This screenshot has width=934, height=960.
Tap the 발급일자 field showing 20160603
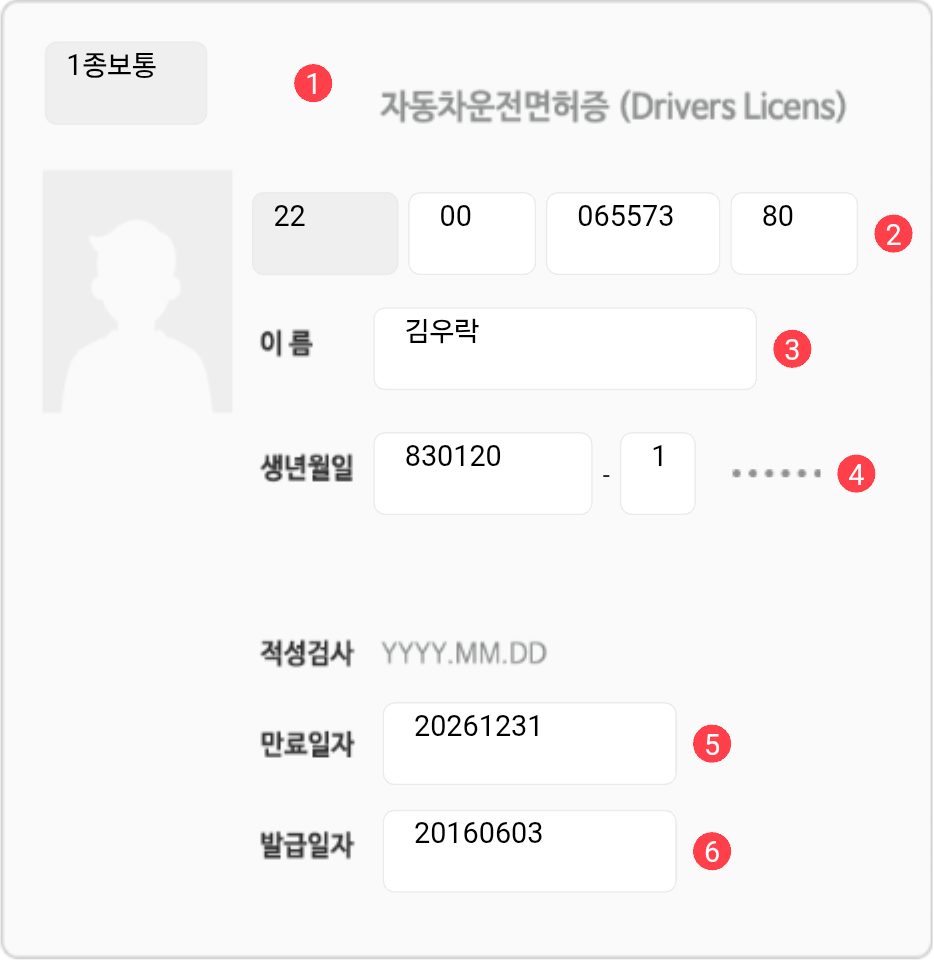[529, 850]
